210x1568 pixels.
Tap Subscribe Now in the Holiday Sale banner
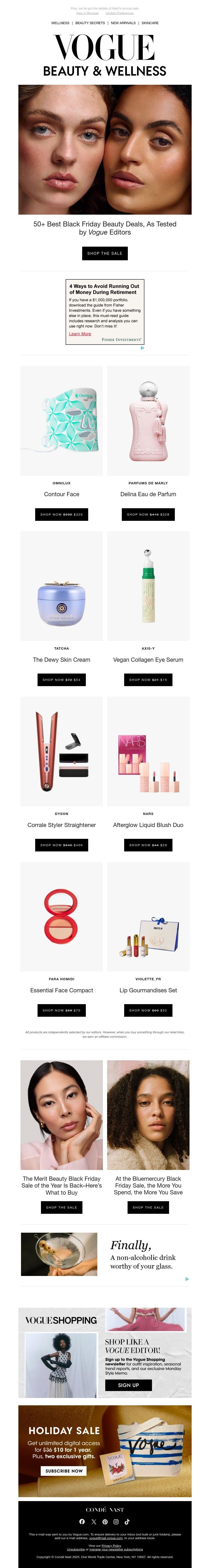(64, 1471)
